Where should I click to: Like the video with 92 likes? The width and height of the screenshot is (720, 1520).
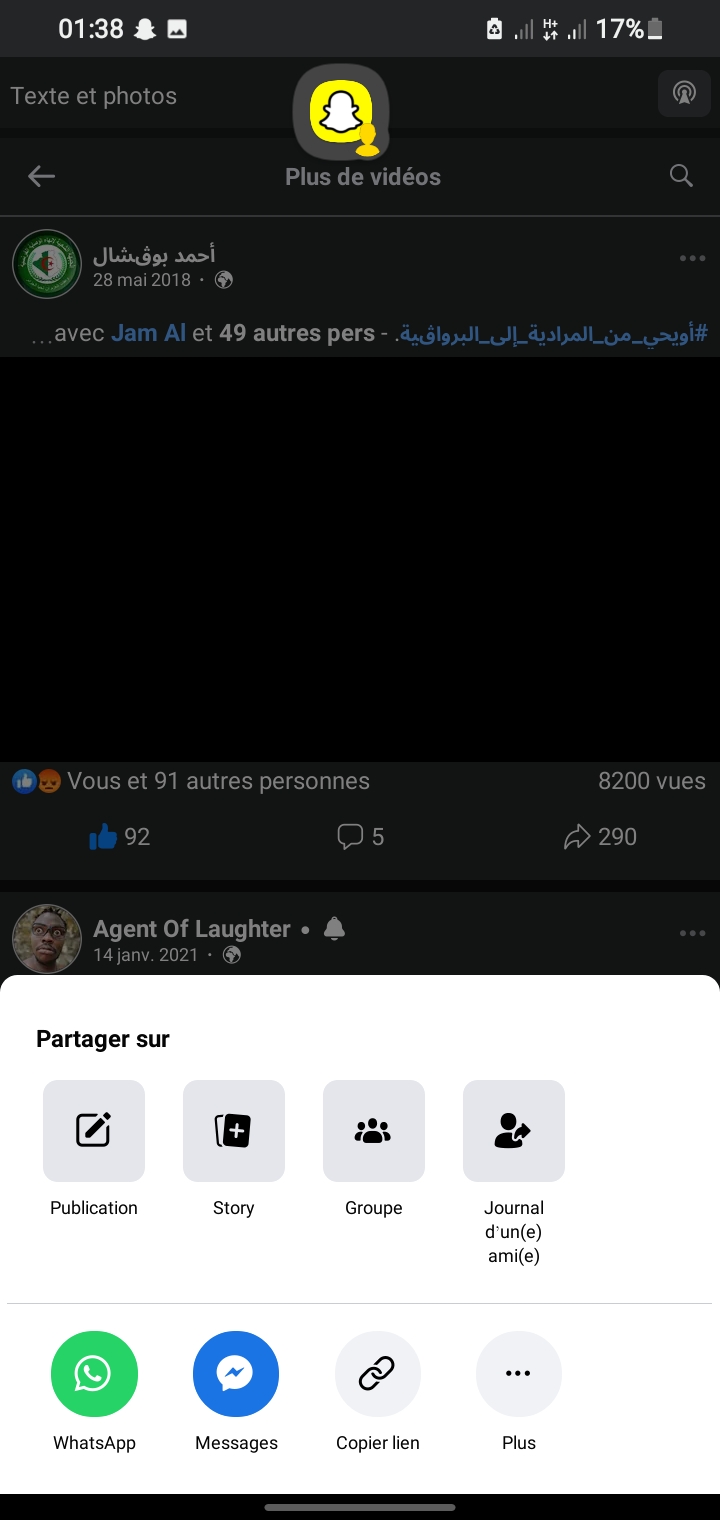(119, 837)
